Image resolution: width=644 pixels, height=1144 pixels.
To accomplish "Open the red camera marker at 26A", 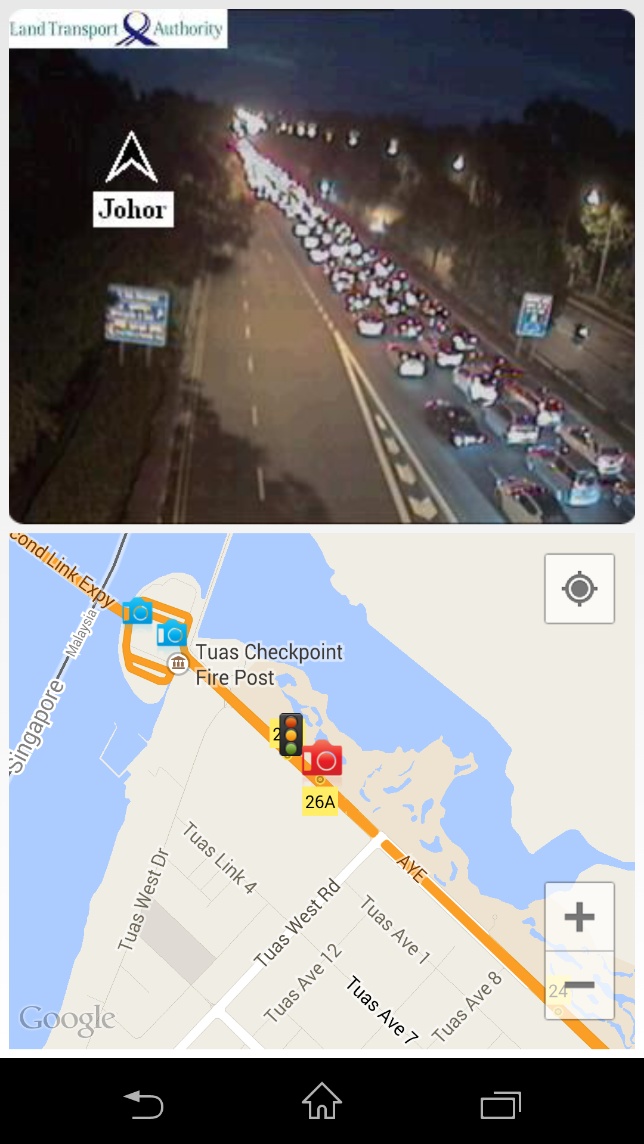I will (322, 759).
